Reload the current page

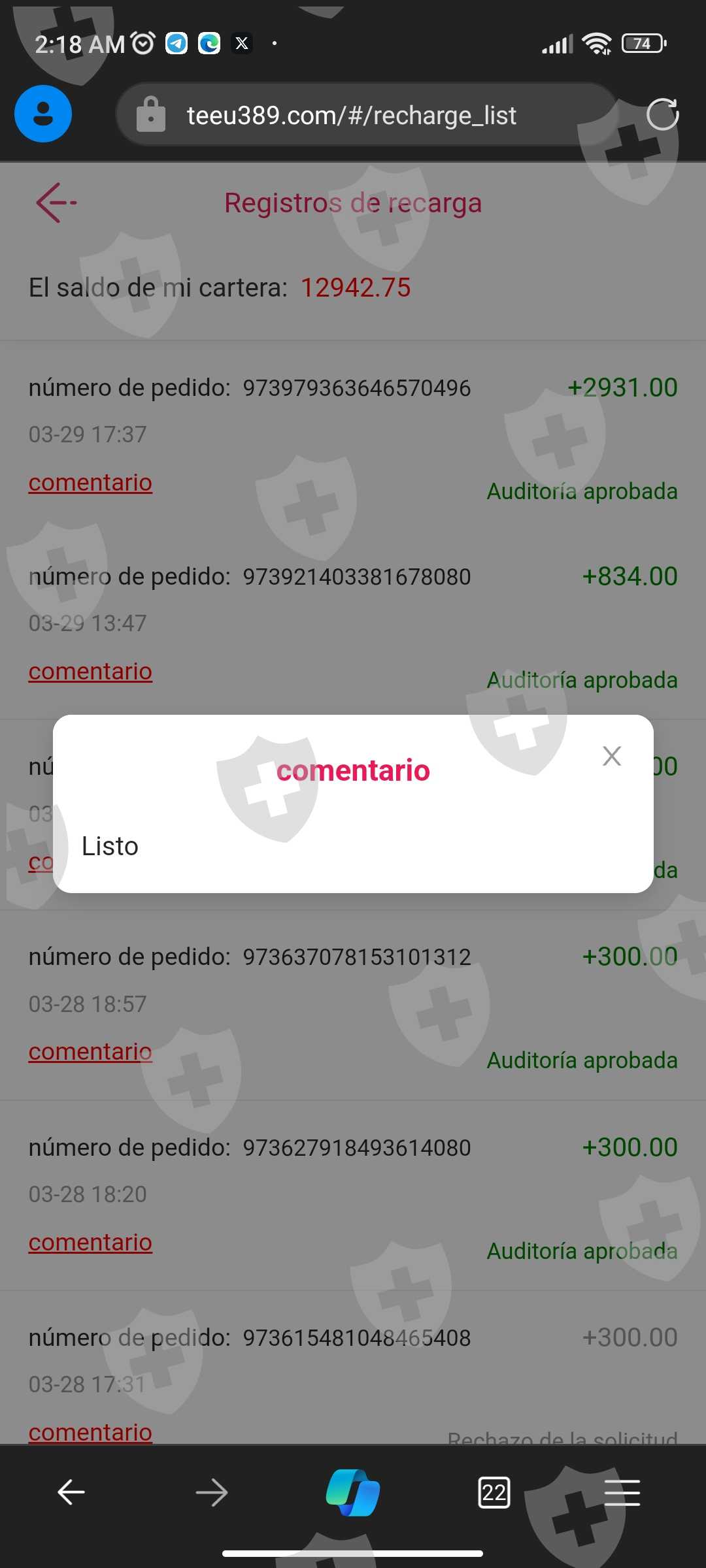pyautogui.click(x=662, y=115)
